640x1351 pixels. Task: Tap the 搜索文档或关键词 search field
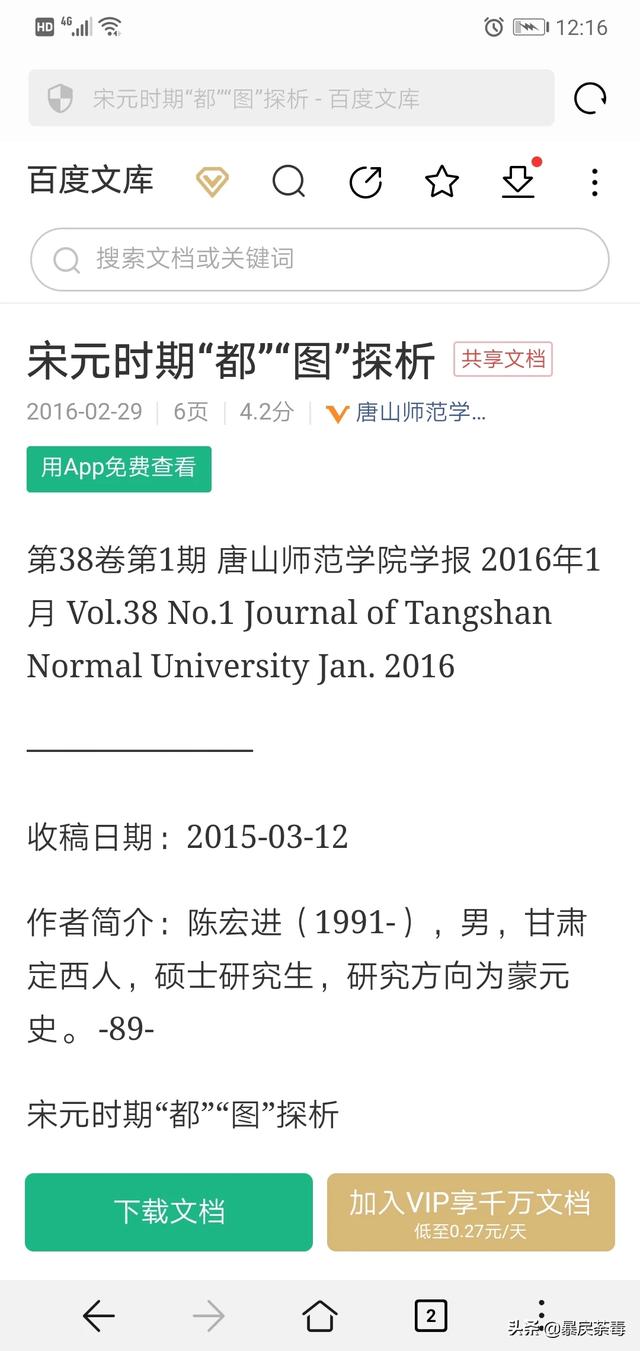pyautogui.click(x=320, y=259)
